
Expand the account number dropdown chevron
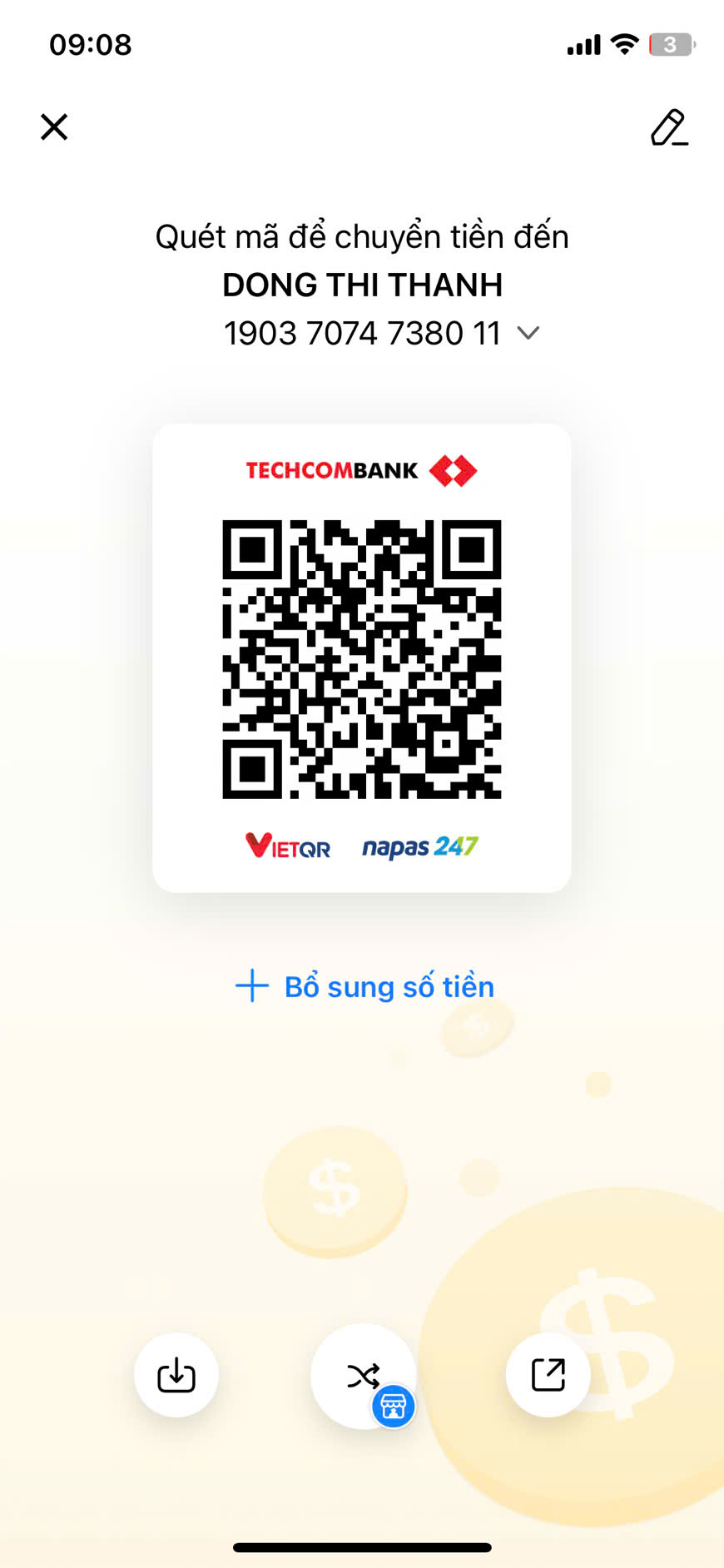coord(528,333)
